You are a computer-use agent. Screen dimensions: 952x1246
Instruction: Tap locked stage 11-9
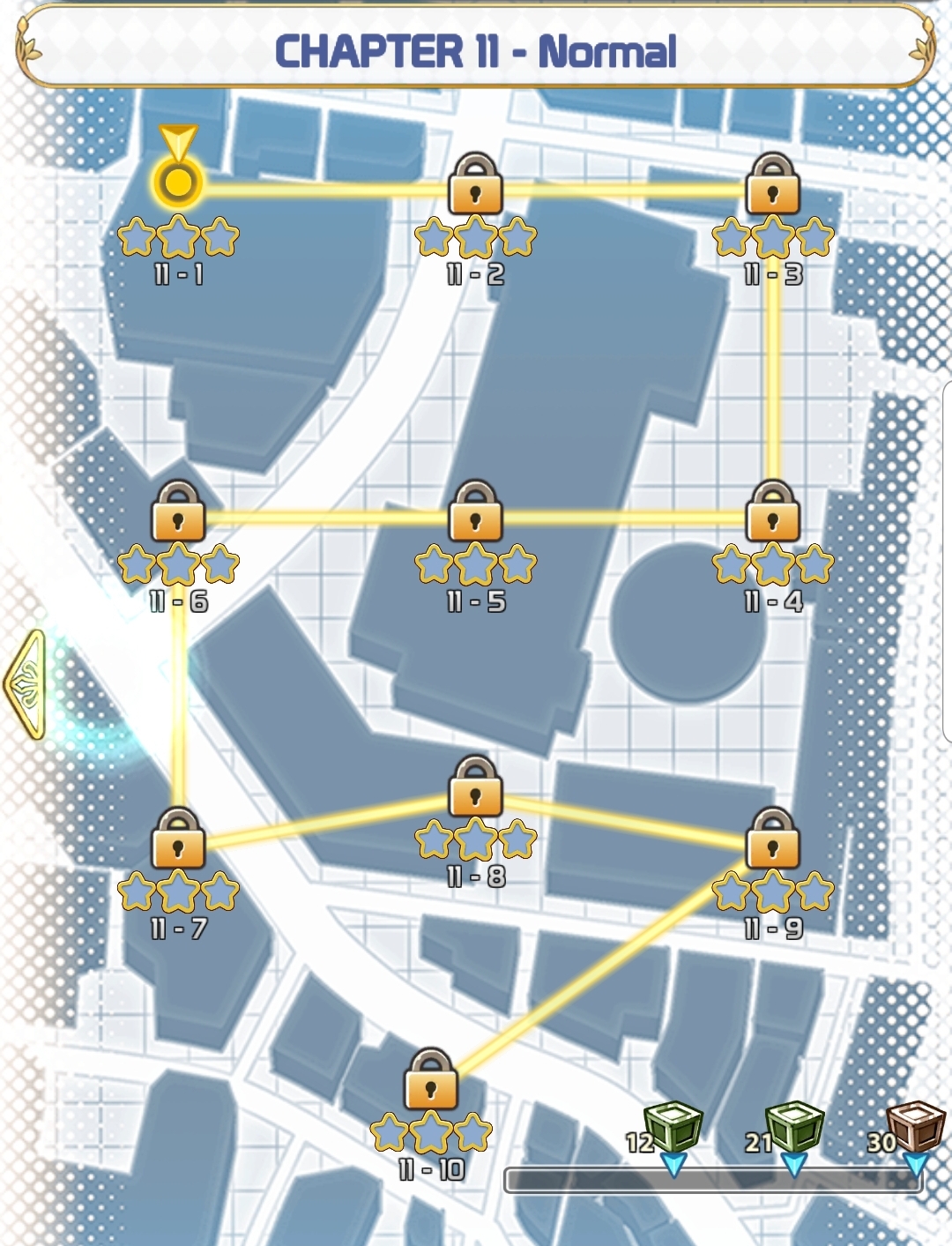click(x=772, y=839)
